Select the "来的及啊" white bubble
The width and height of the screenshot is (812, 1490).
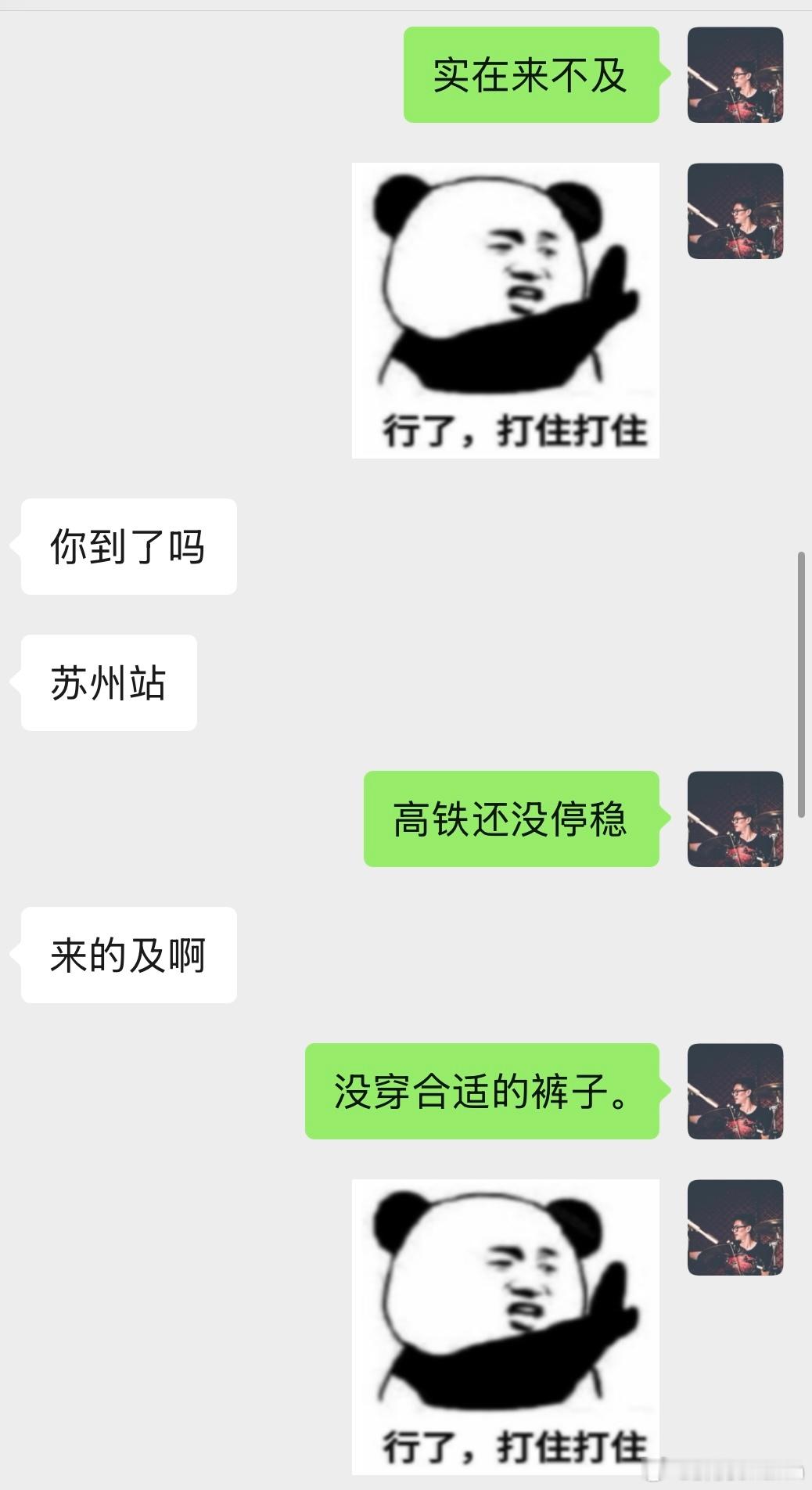125,953
